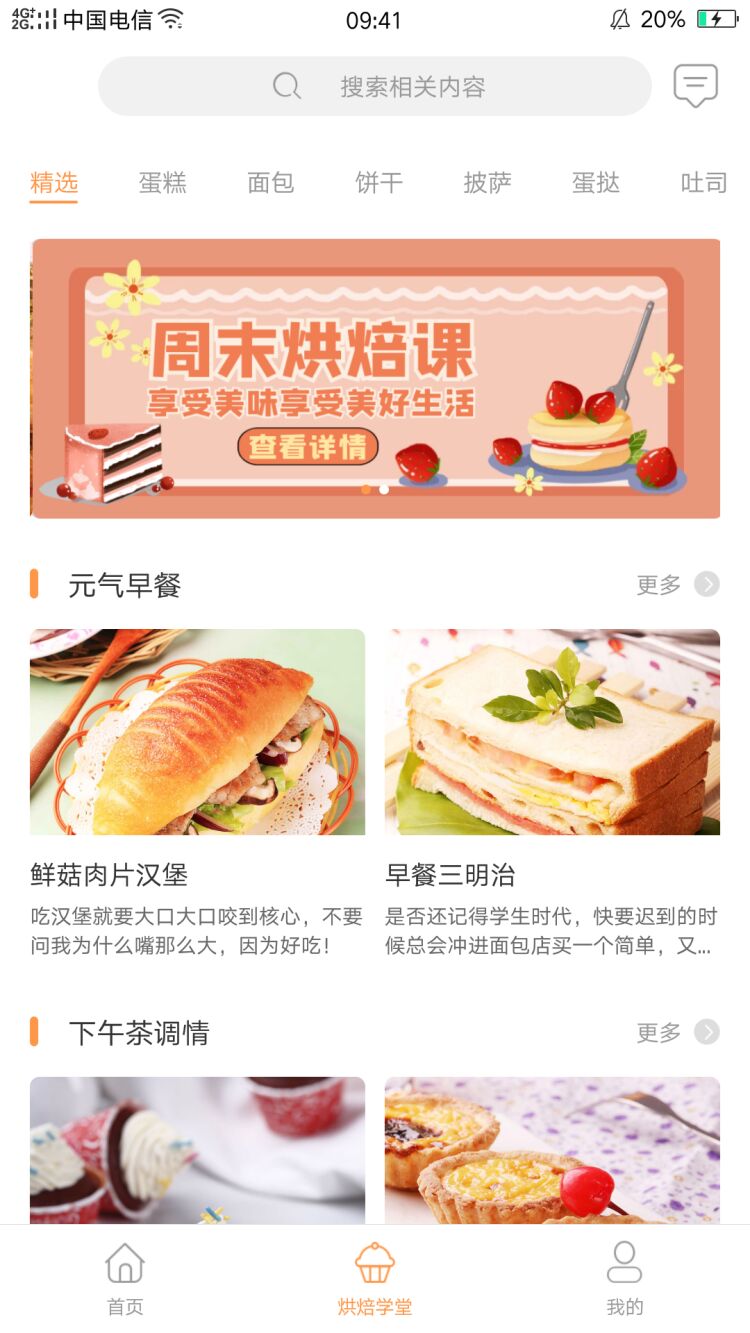Open the 烘焙学堂 cupcake icon in bottom bar
Screen dimensions: 750x1333
pos(374,1264)
